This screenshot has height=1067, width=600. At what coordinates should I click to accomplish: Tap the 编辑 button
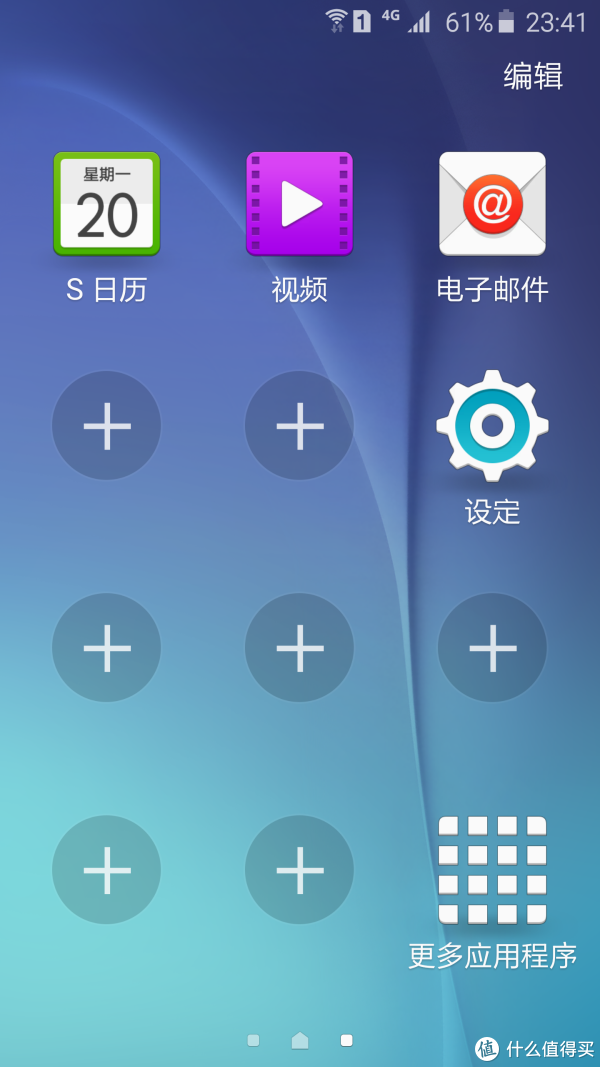(533, 76)
